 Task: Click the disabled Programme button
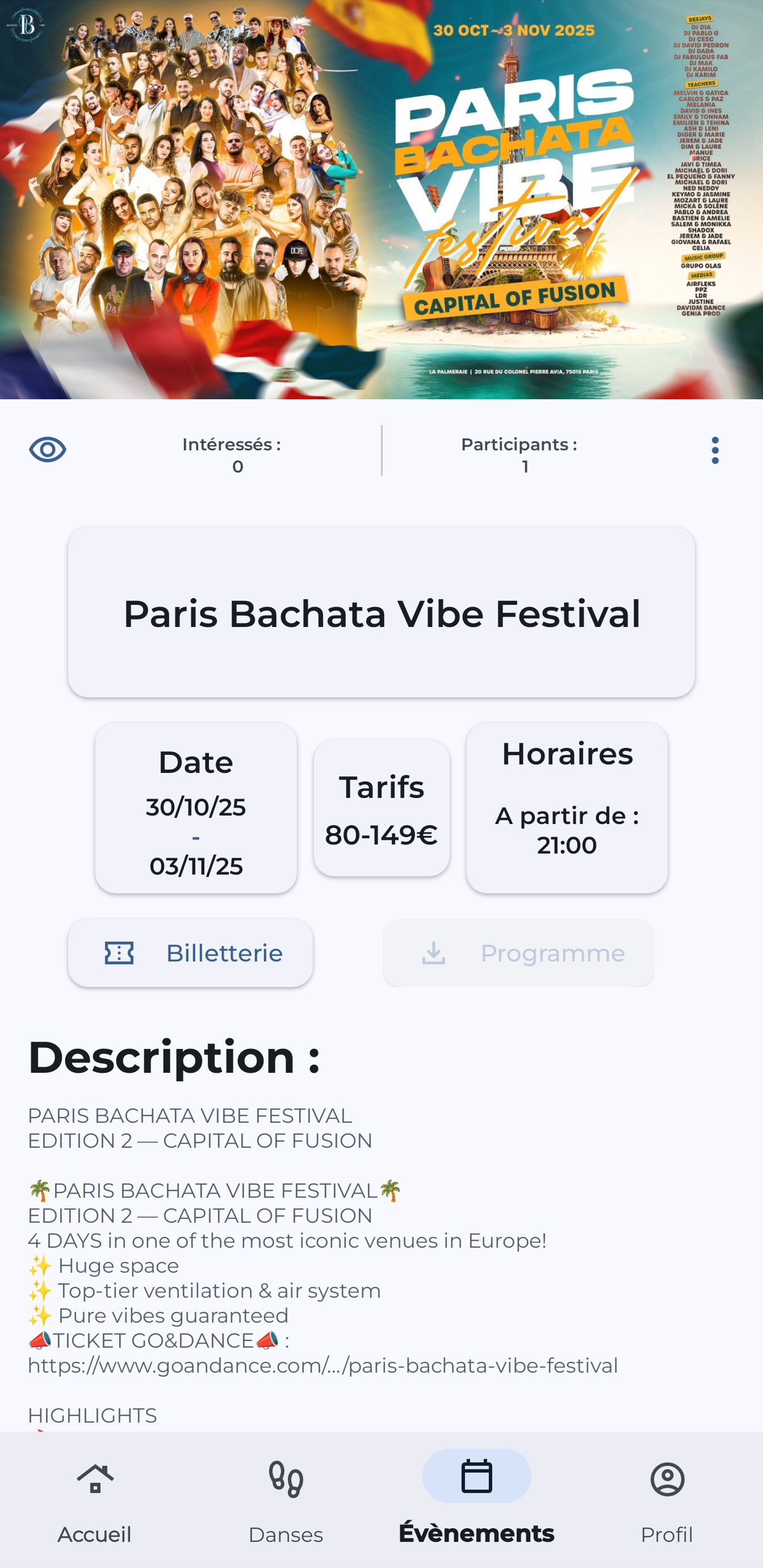518,954
